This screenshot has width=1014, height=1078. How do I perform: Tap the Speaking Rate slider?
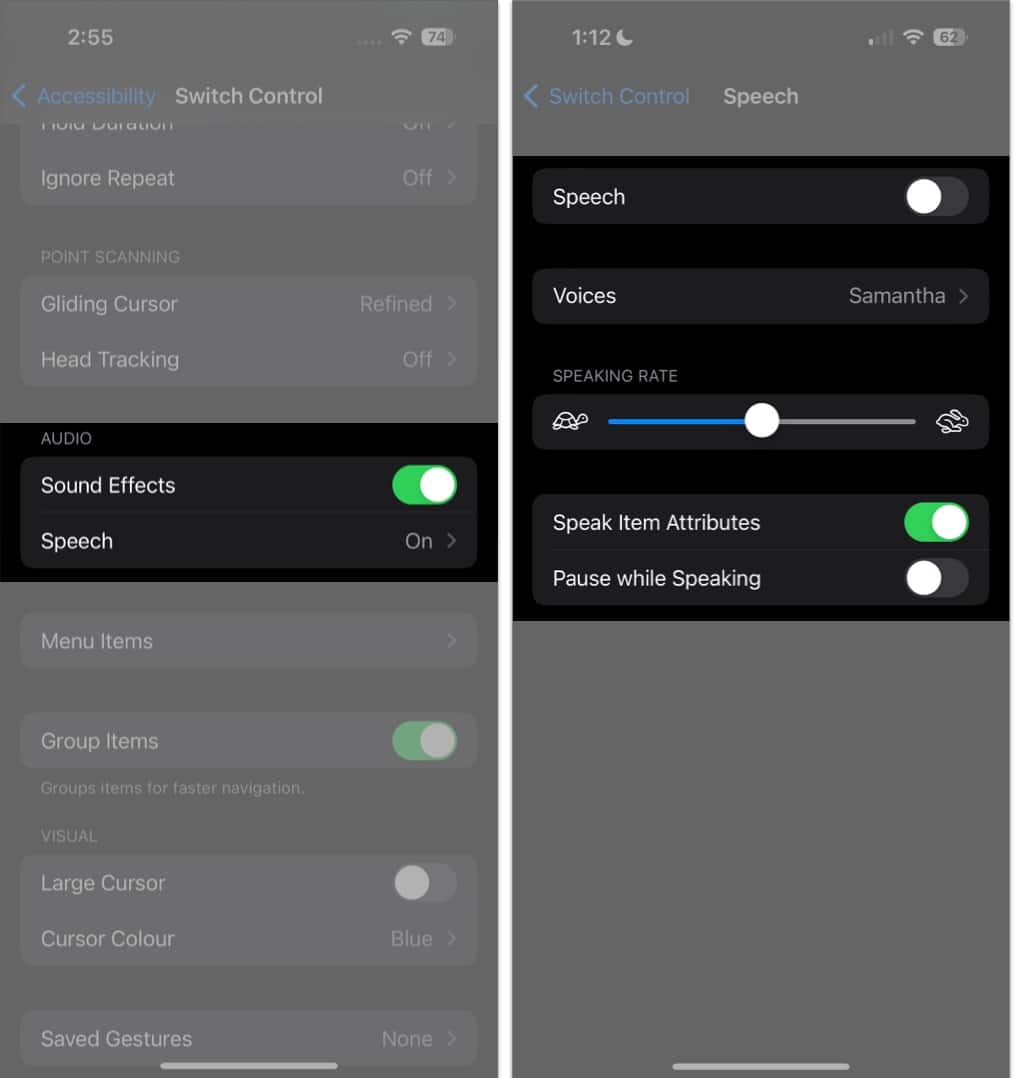[x=762, y=421]
